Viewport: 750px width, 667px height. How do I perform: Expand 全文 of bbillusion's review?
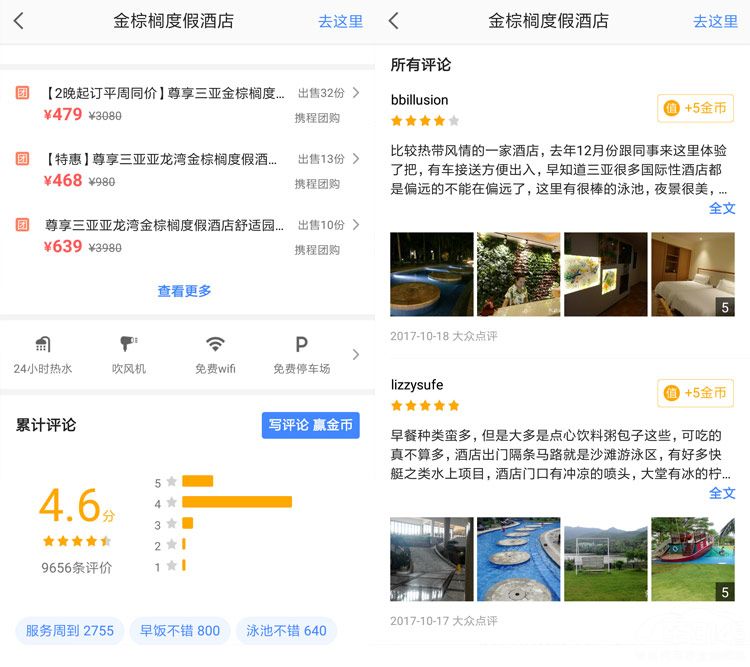(722, 209)
